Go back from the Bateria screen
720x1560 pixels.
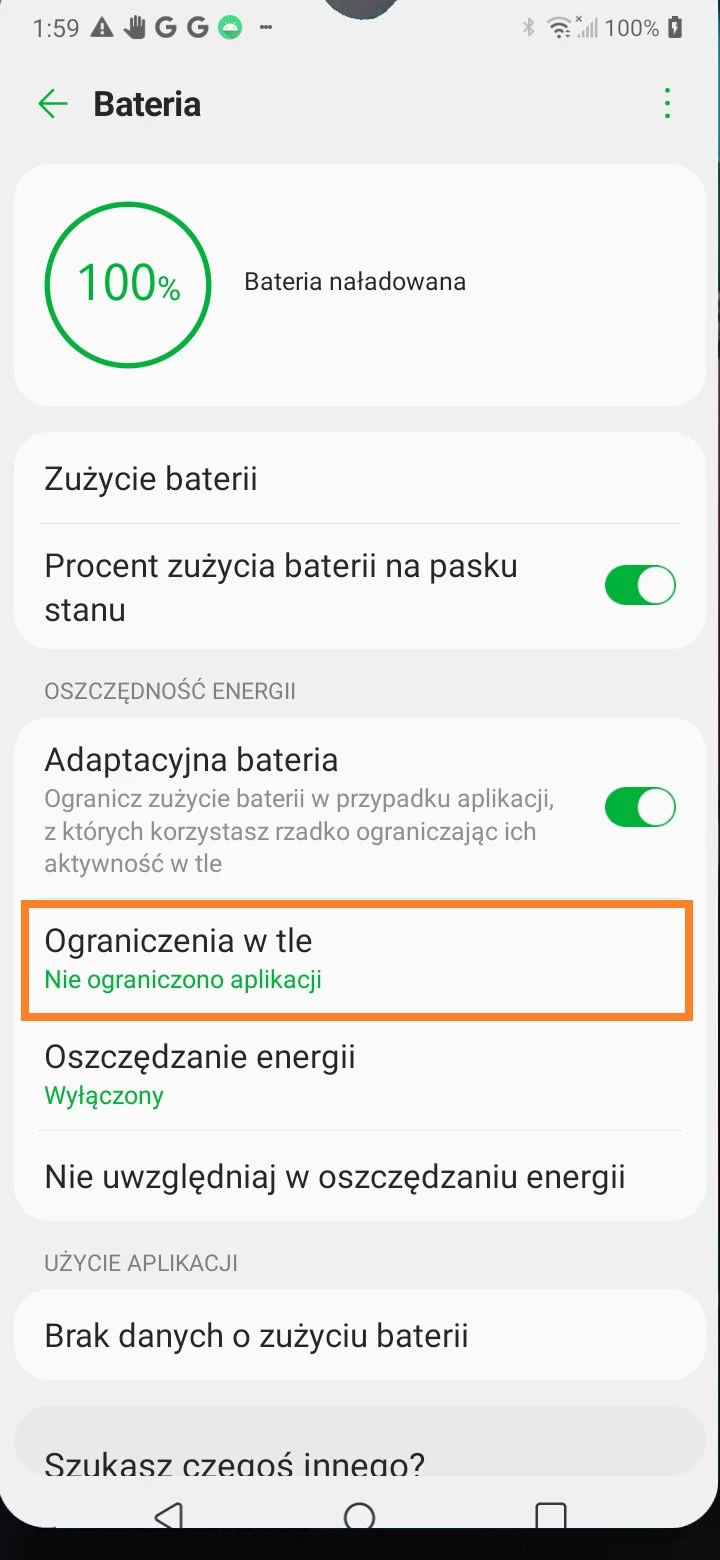(52, 104)
